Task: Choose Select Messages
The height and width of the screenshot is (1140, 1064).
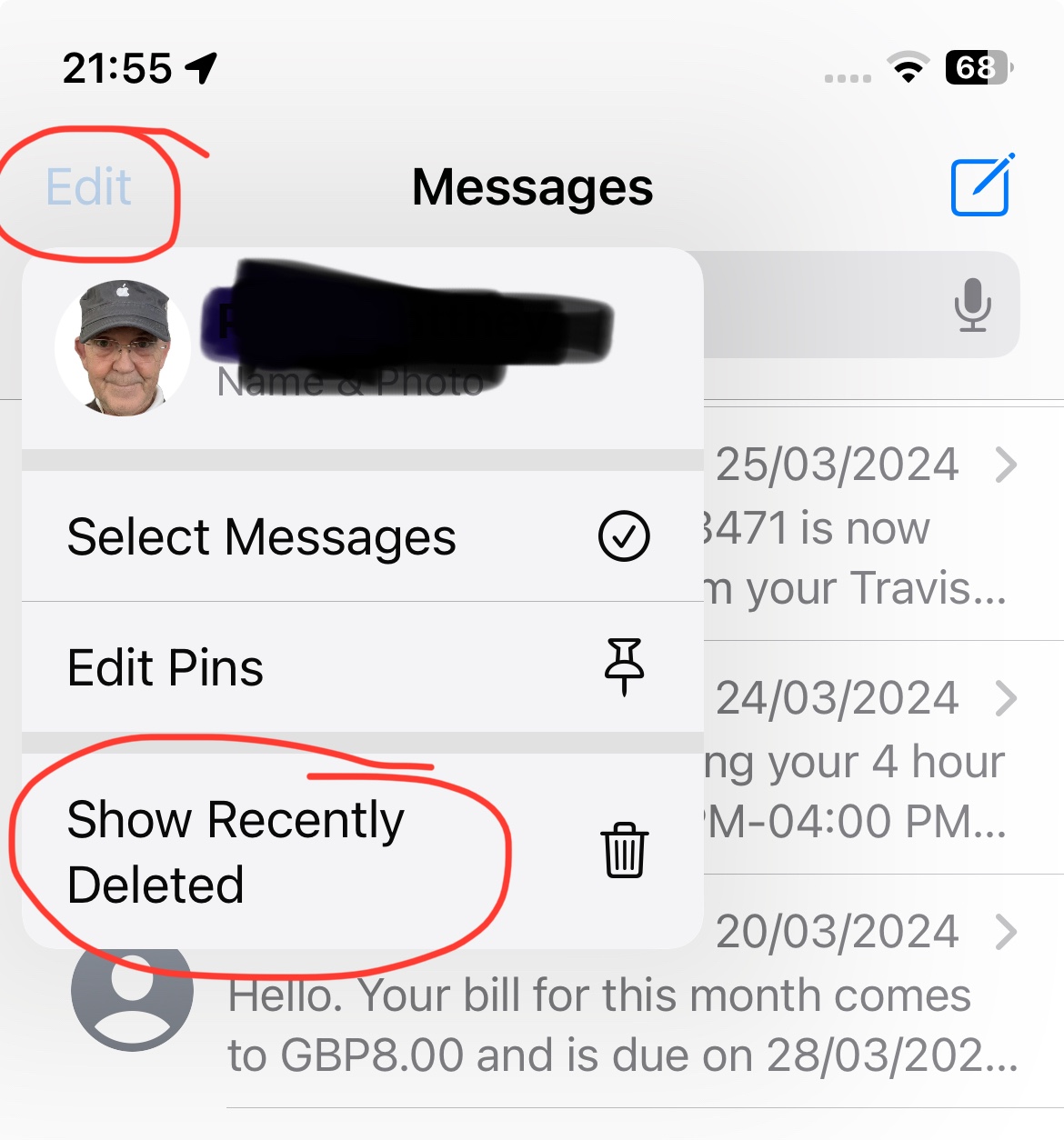Action: [x=363, y=536]
